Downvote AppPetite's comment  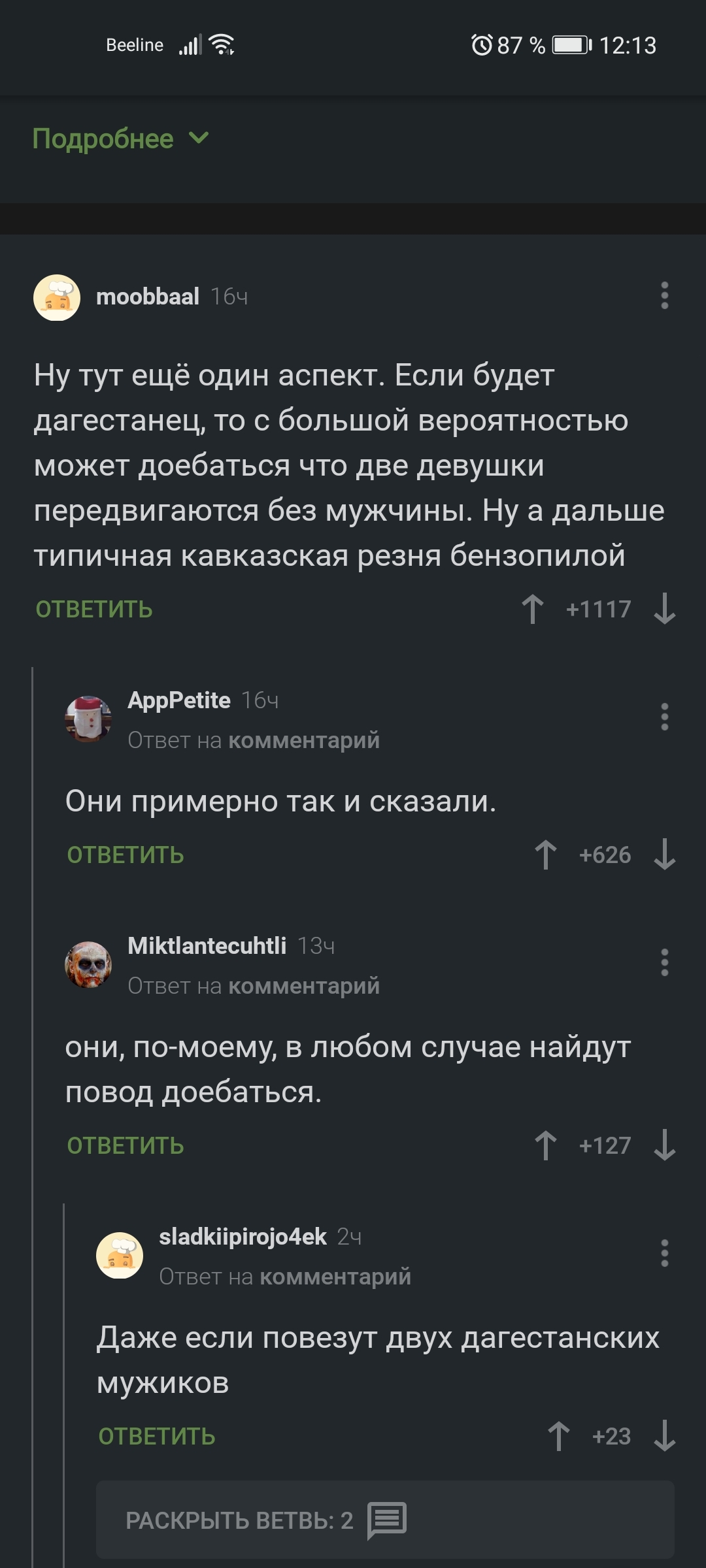(x=664, y=855)
